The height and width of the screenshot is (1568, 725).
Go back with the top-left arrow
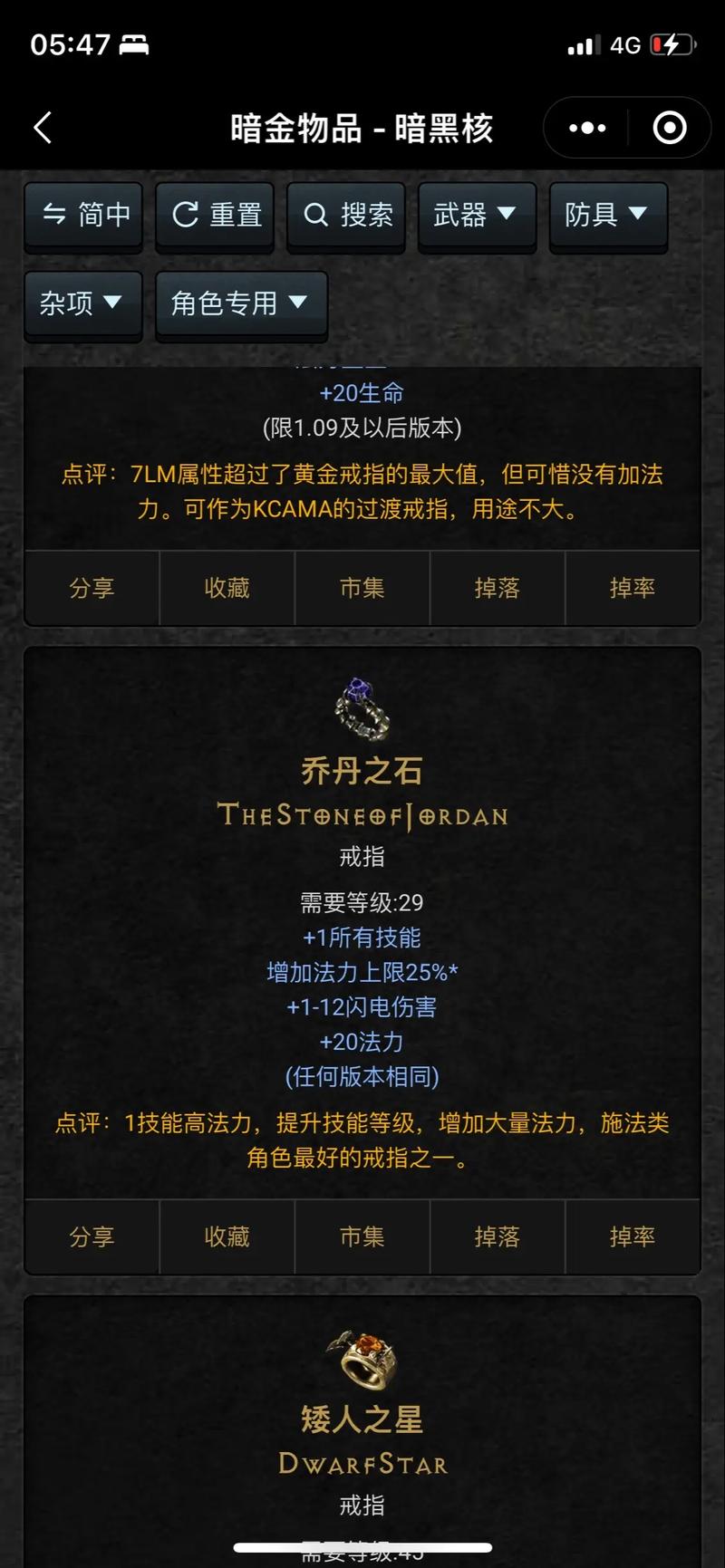(43, 128)
